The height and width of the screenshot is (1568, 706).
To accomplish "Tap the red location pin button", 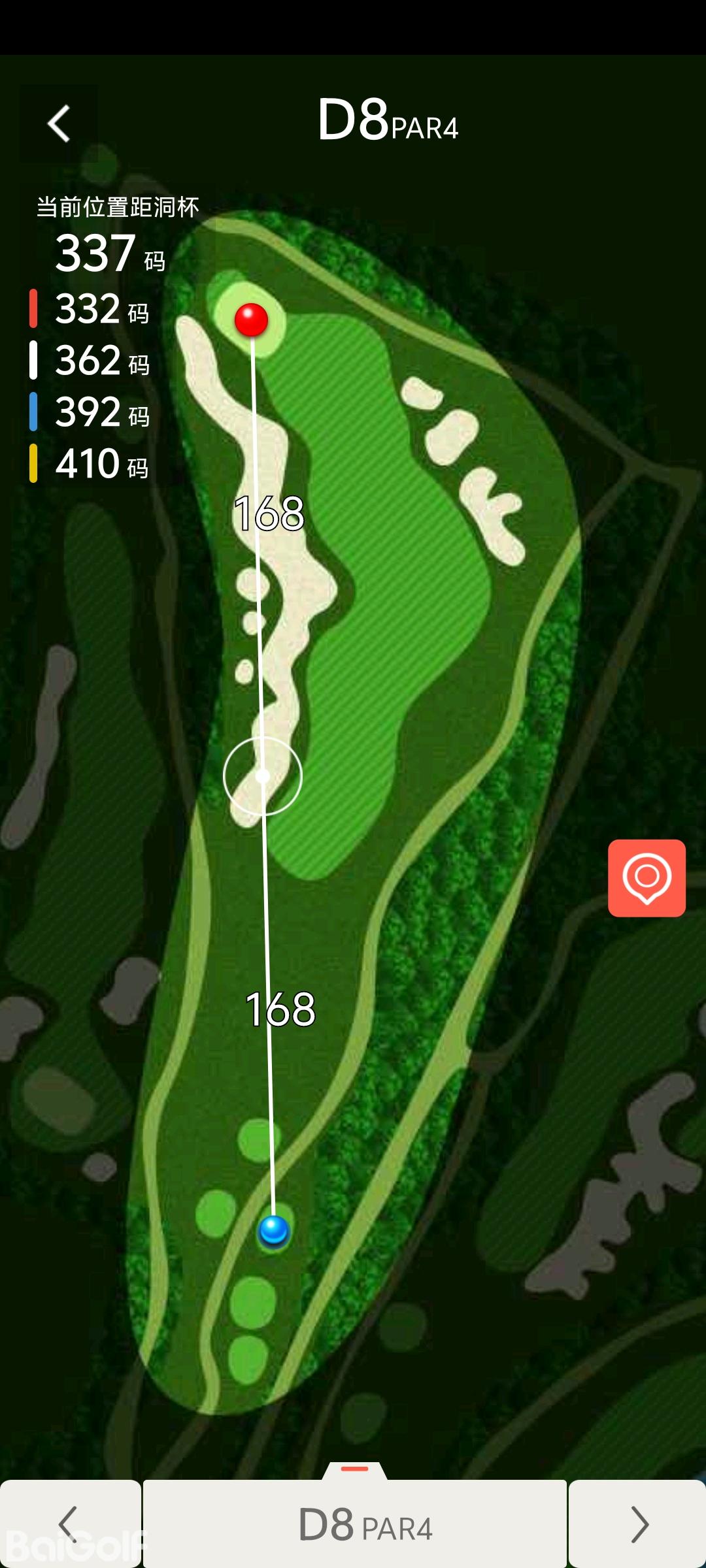I will (x=647, y=877).
